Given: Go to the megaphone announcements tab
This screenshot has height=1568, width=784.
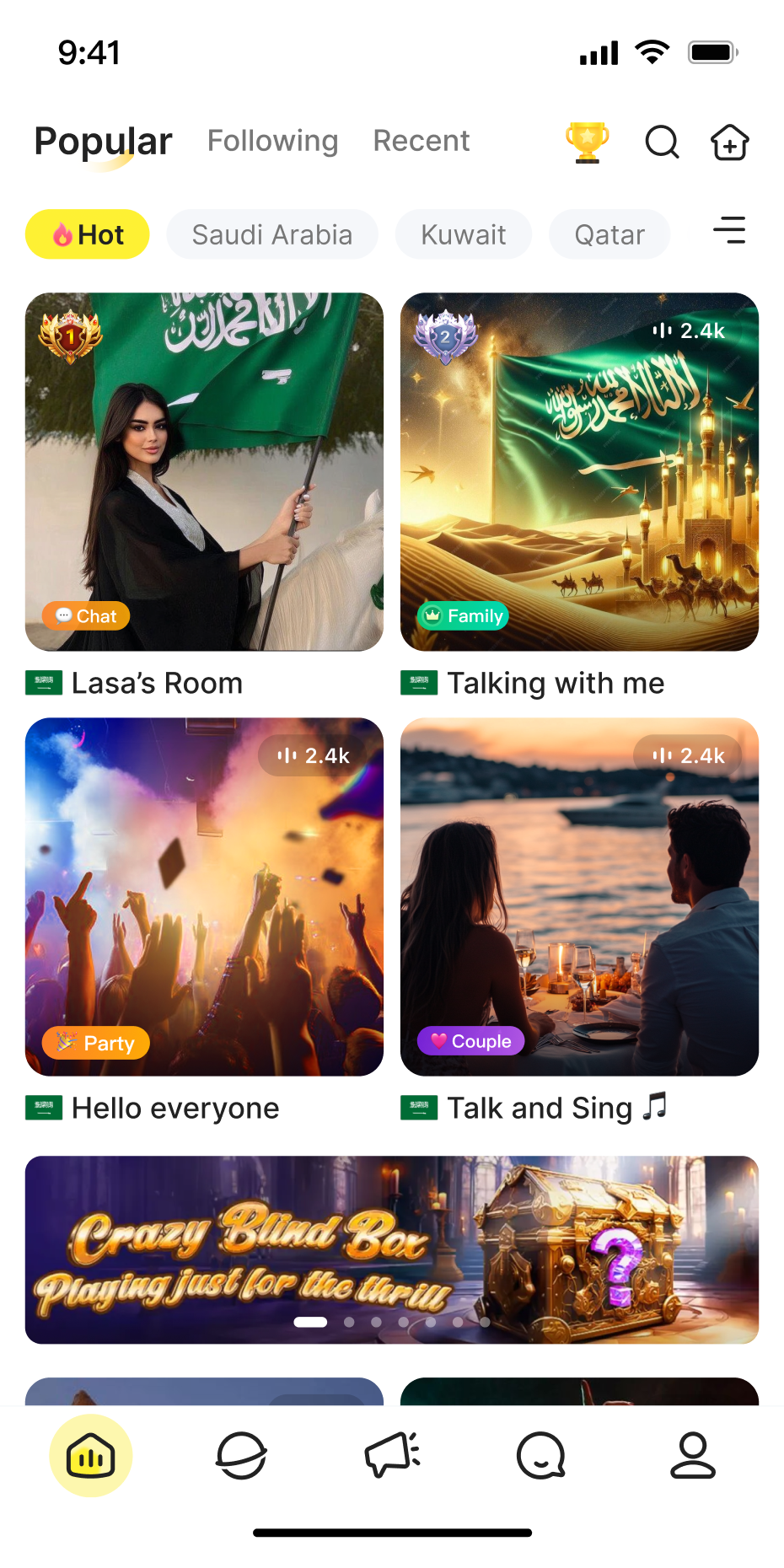Looking at the screenshot, I should [392, 1456].
